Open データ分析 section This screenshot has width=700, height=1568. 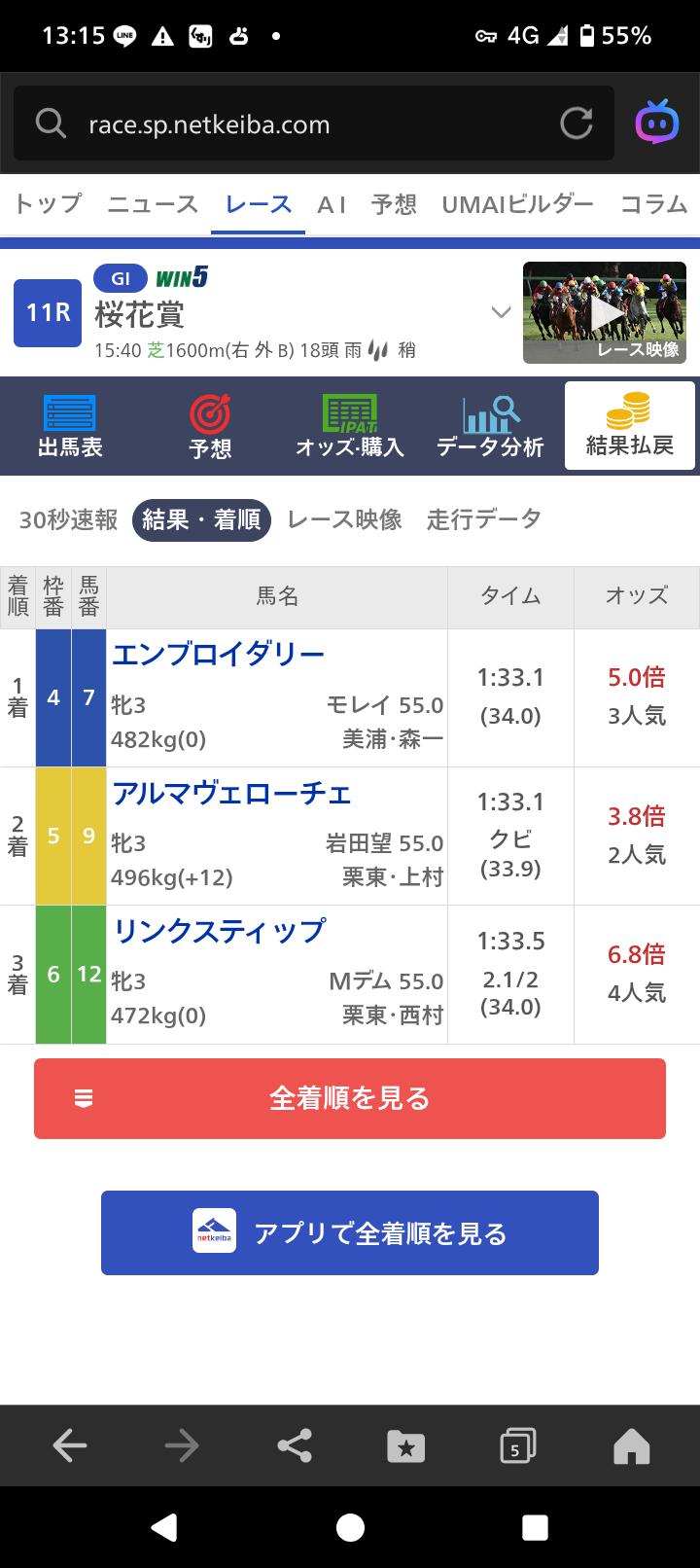(x=490, y=427)
